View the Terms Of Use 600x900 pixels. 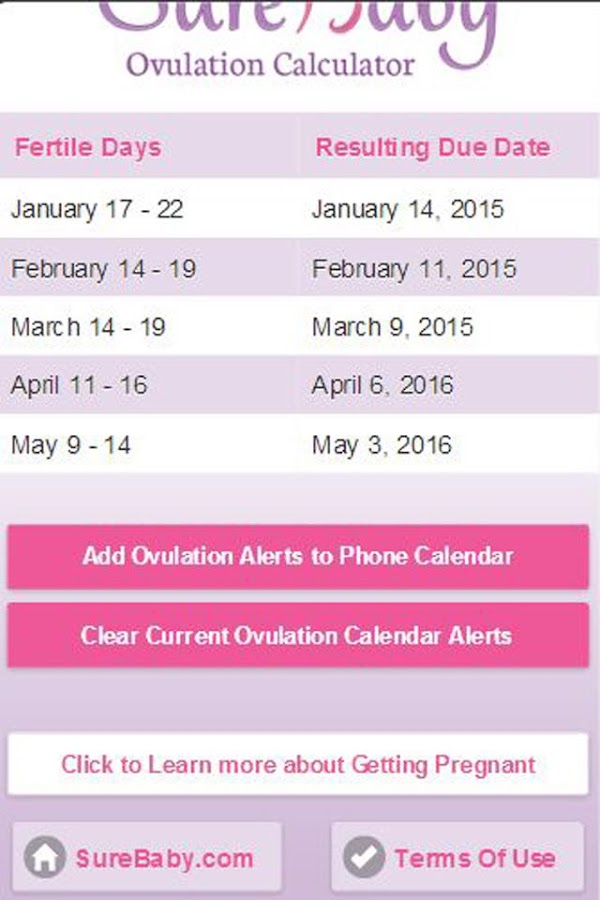[457, 857]
